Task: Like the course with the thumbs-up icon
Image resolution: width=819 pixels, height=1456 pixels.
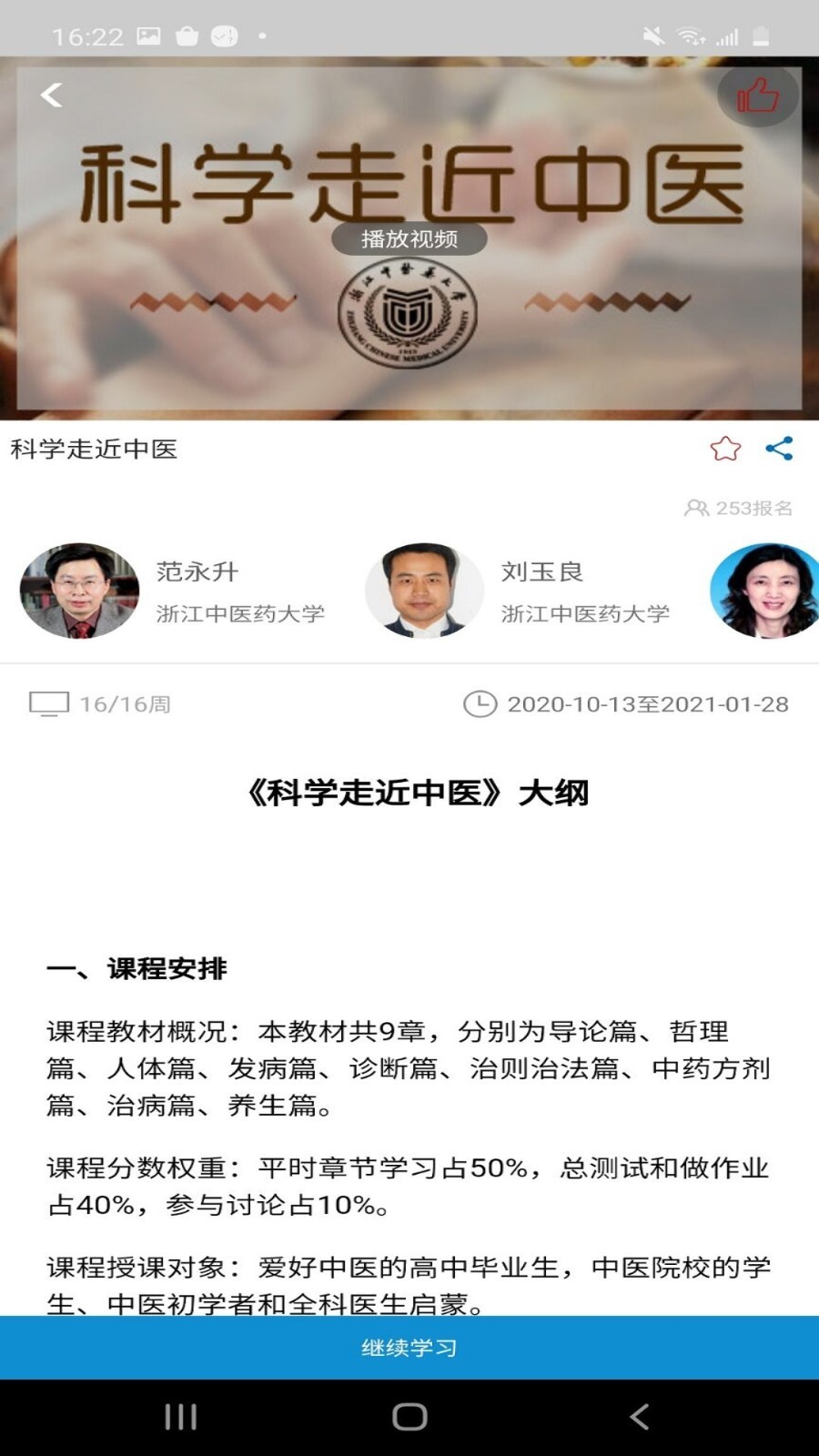Action: coord(757,96)
